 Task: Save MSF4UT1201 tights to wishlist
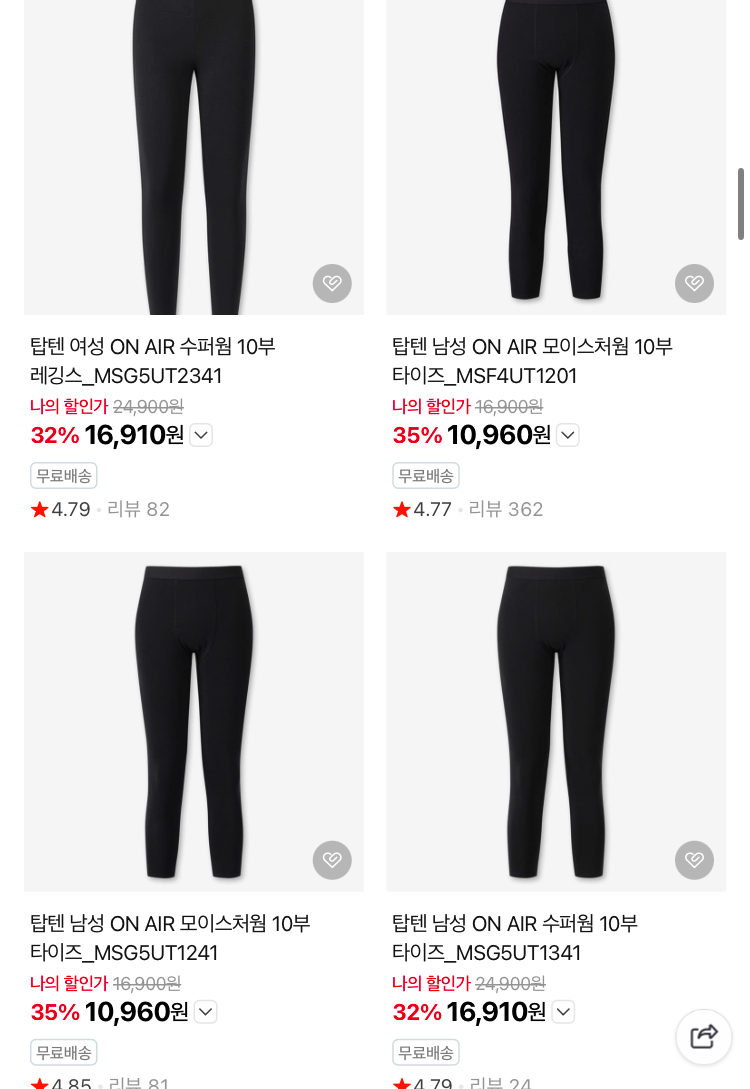point(694,284)
